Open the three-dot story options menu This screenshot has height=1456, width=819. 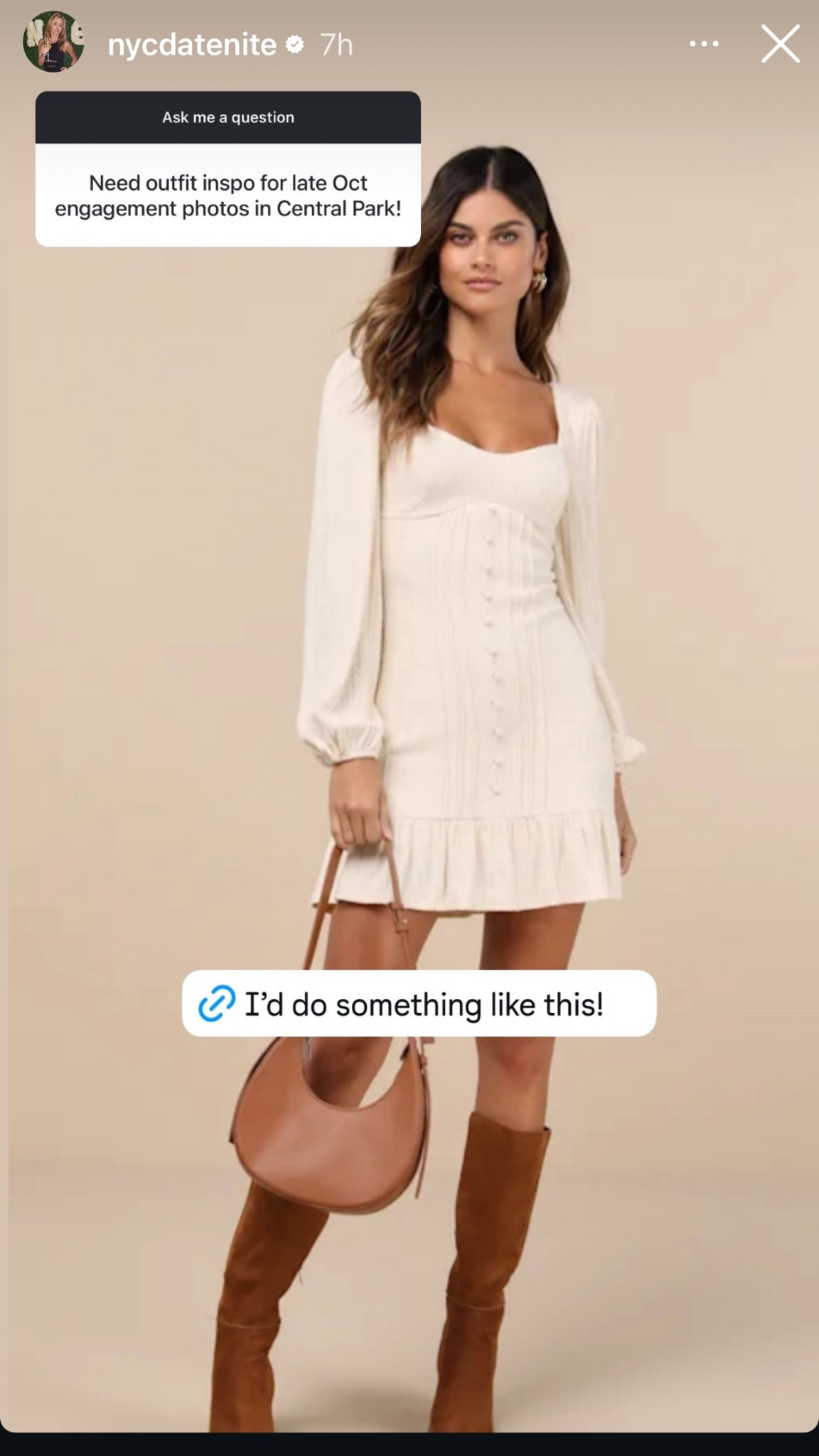pyautogui.click(x=704, y=45)
